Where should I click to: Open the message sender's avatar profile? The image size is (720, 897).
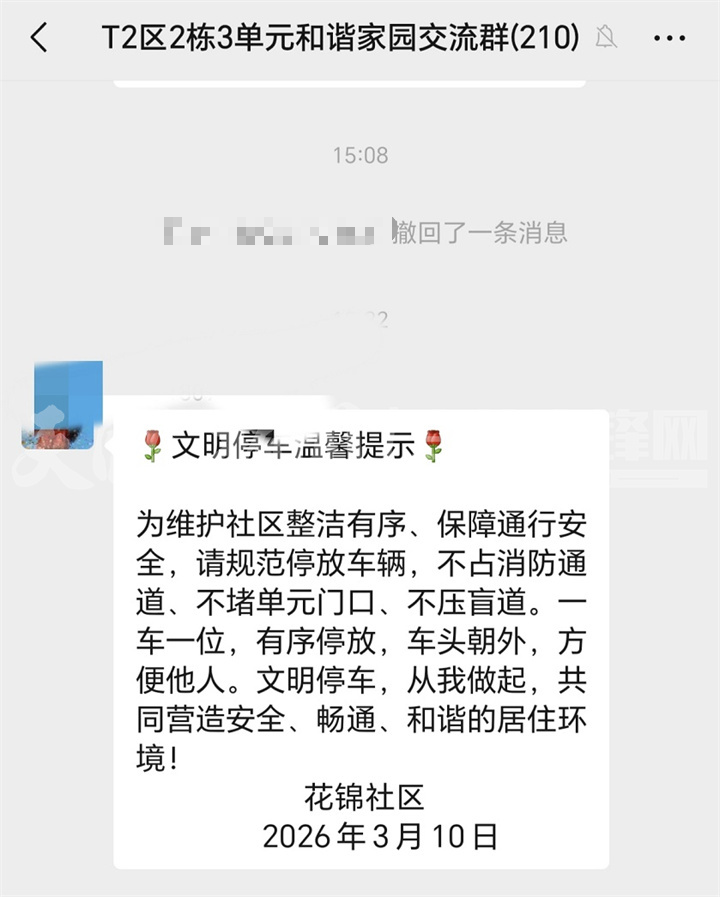(x=62, y=404)
